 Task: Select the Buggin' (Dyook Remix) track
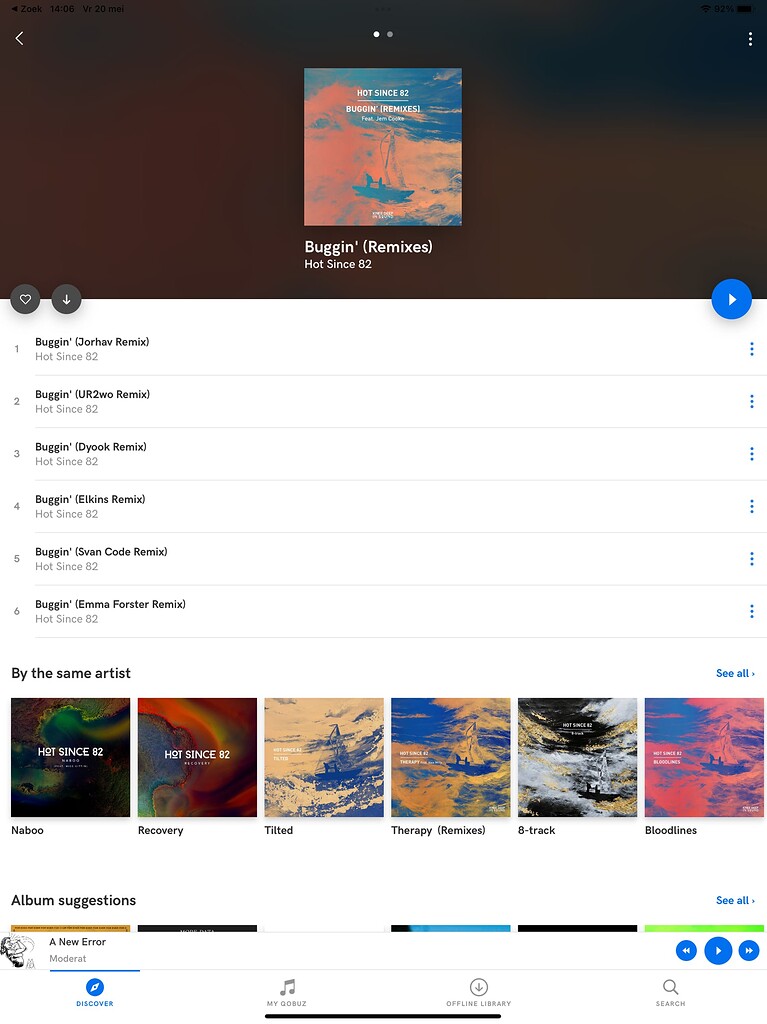91,447
